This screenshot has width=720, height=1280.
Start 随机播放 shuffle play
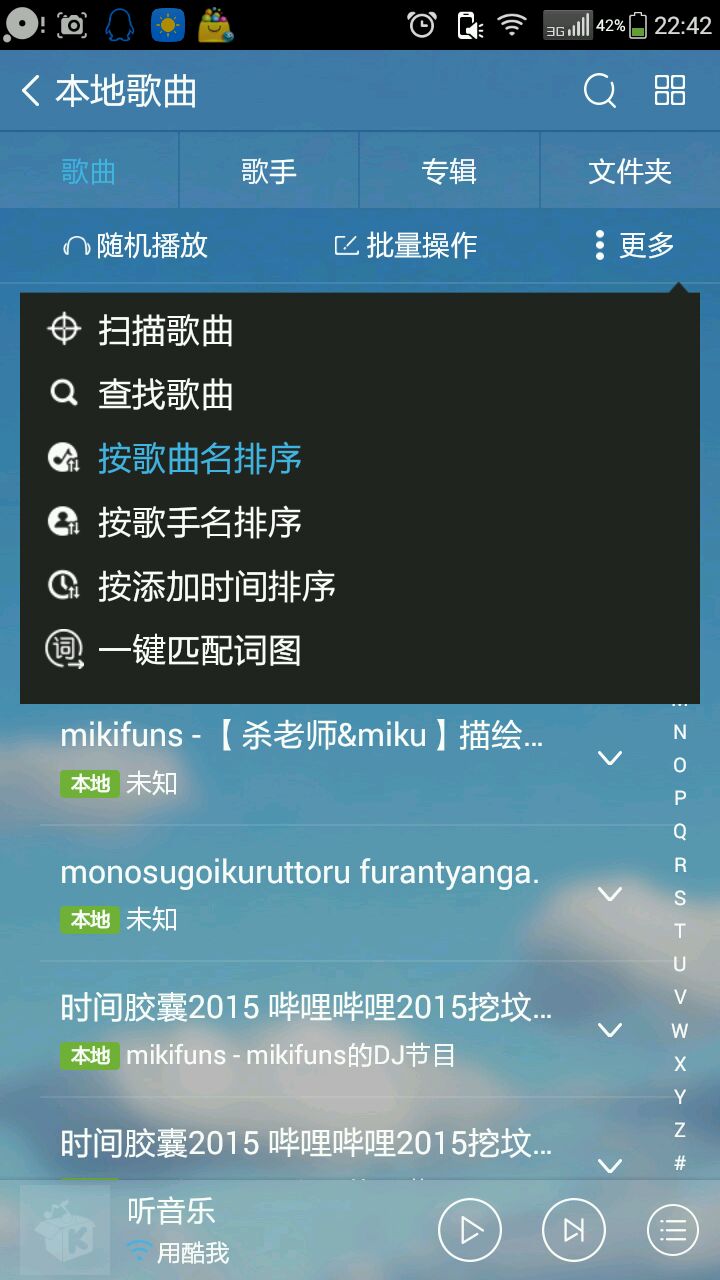[x=135, y=245]
